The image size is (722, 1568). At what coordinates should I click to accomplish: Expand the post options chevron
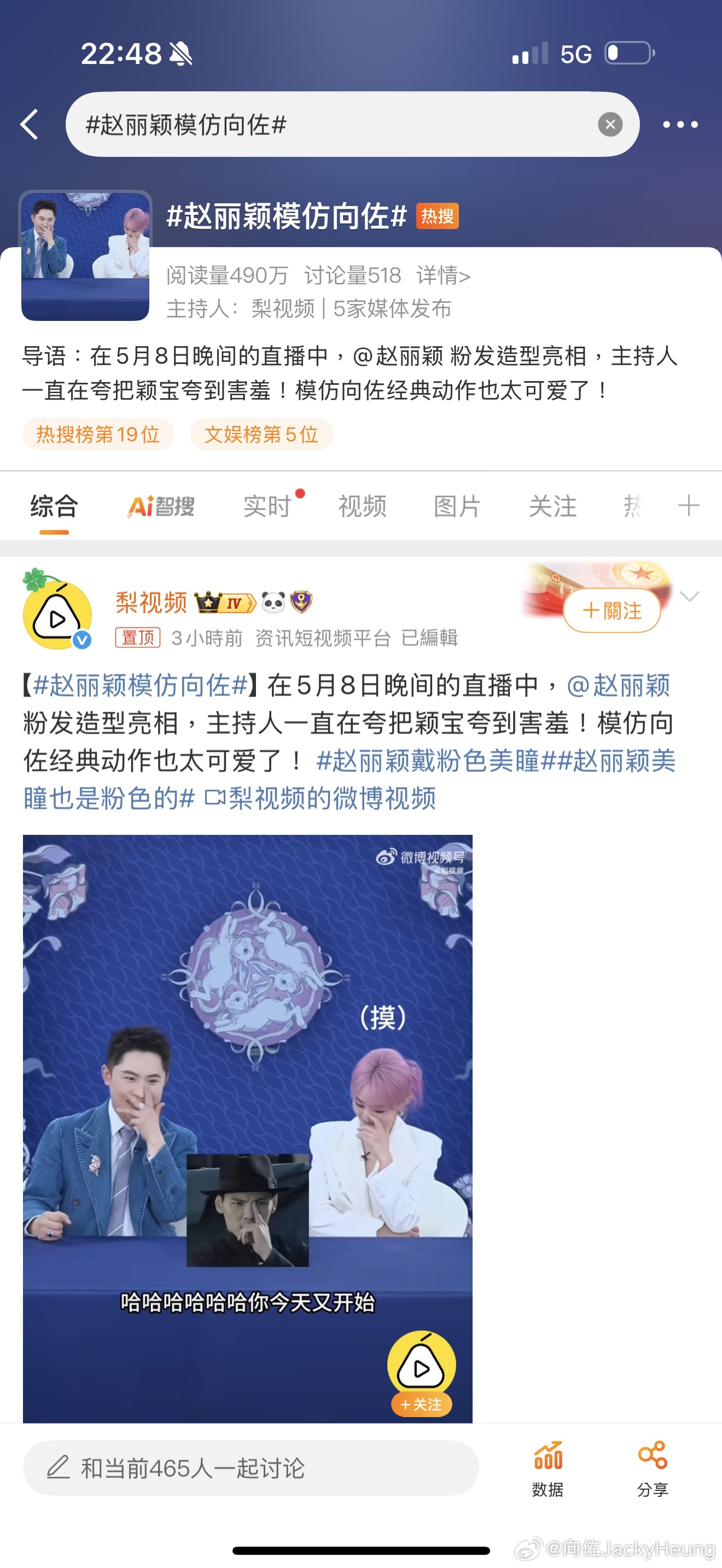[689, 596]
